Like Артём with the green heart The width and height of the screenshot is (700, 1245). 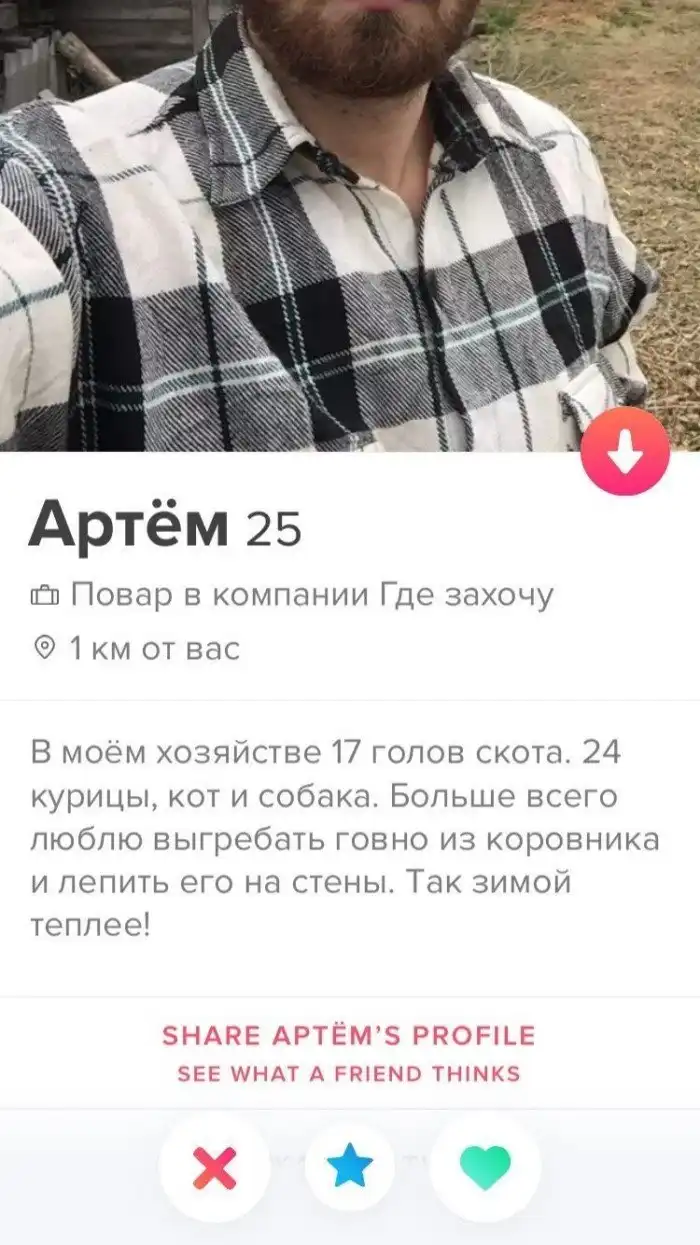(485, 1167)
